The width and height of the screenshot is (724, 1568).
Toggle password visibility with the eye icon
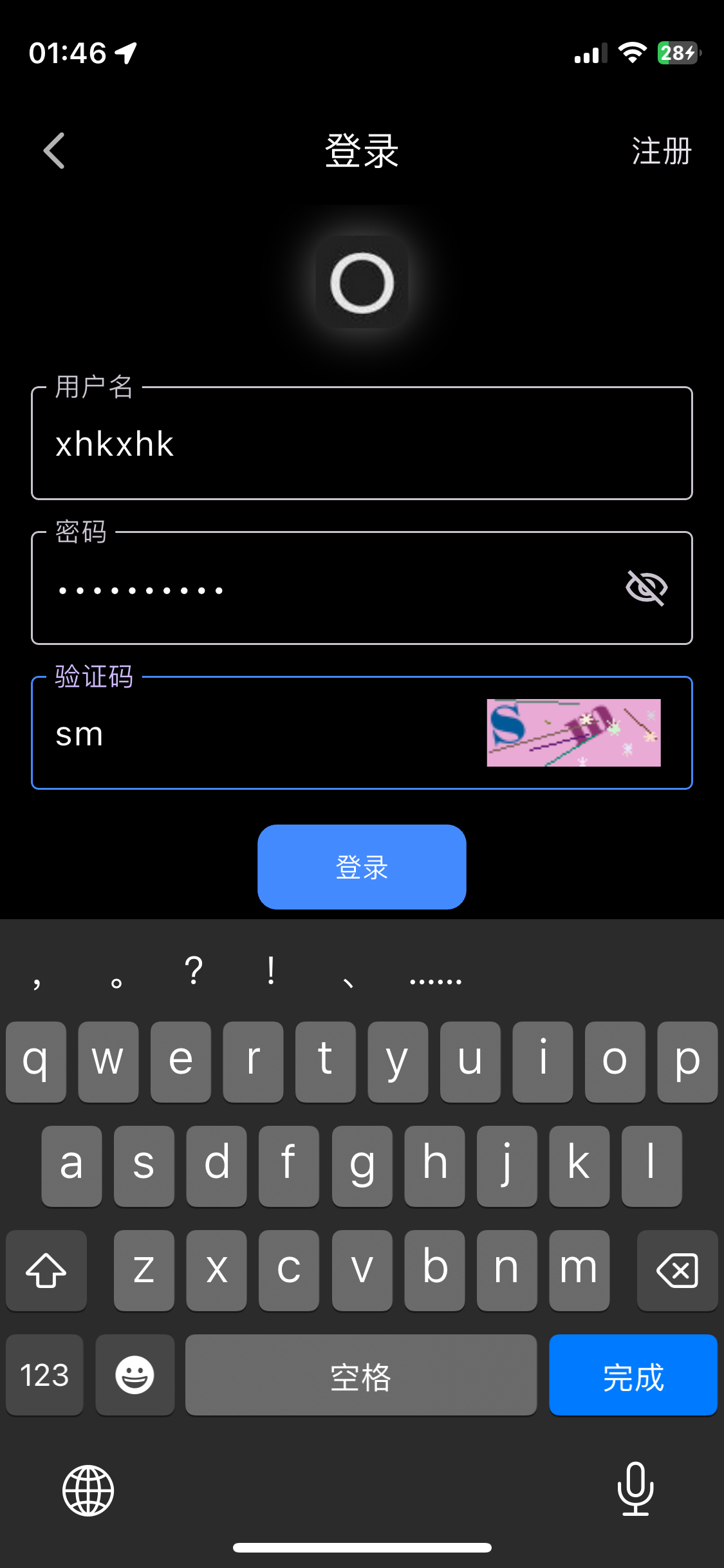coord(646,588)
